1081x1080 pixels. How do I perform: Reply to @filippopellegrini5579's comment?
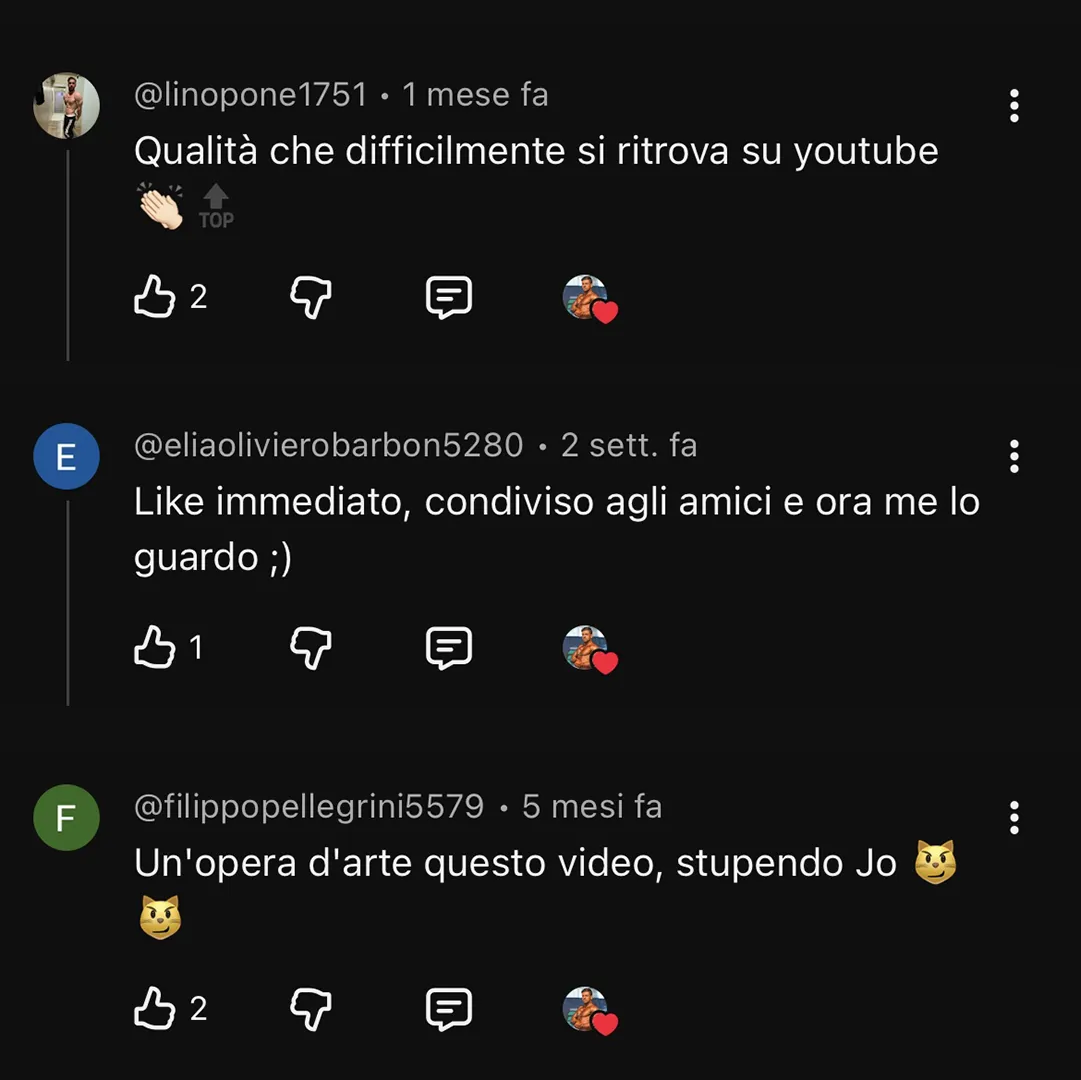coord(448,1009)
